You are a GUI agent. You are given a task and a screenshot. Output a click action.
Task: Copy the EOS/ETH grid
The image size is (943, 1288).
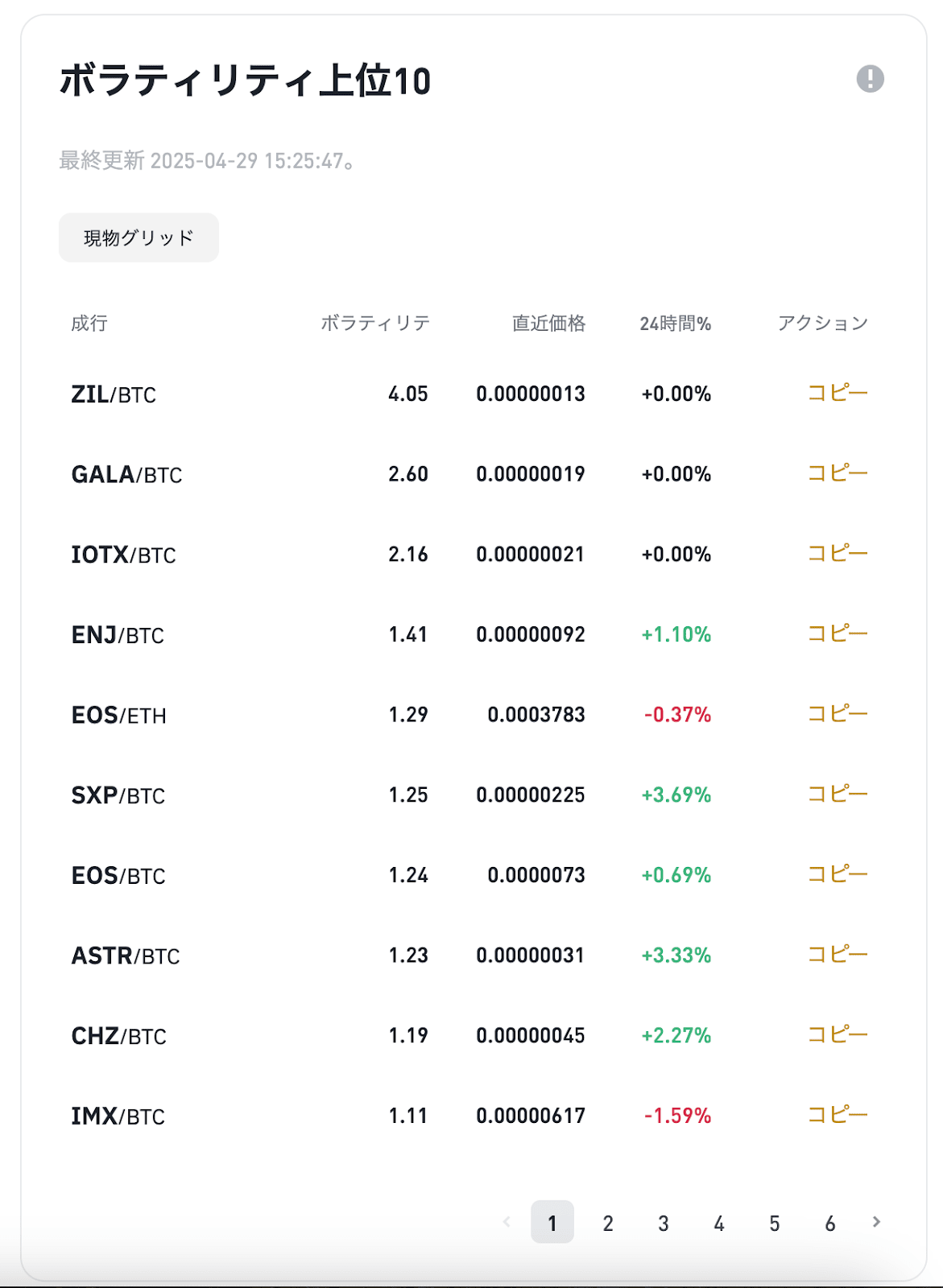[838, 714]
